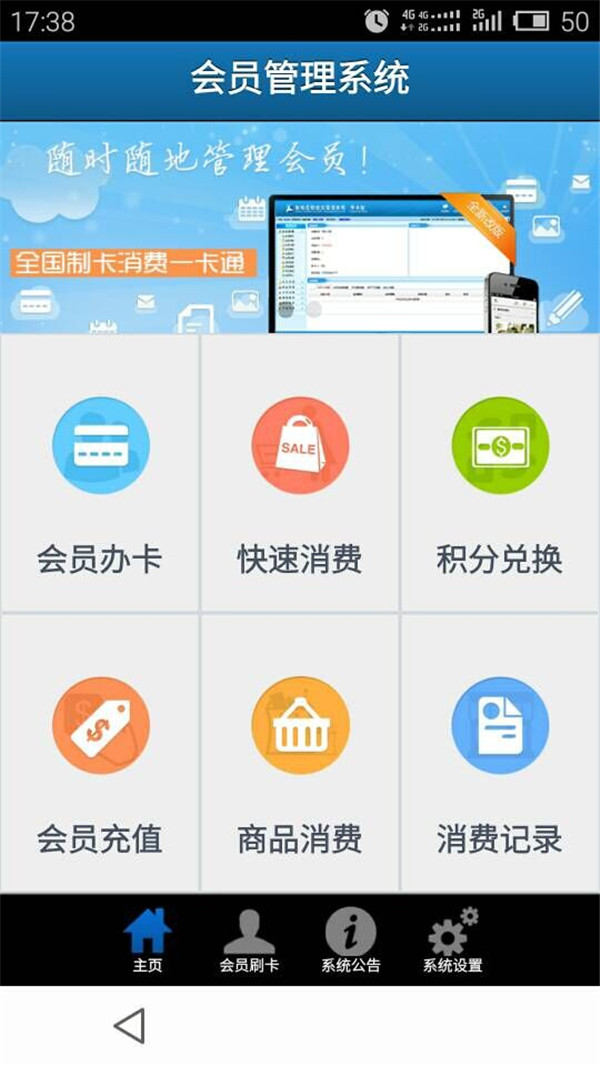Open the 系统公告 announcements tab
The width and height of the screenshot is (600, 1066).
pyautogui.click(x=351, y=940)
